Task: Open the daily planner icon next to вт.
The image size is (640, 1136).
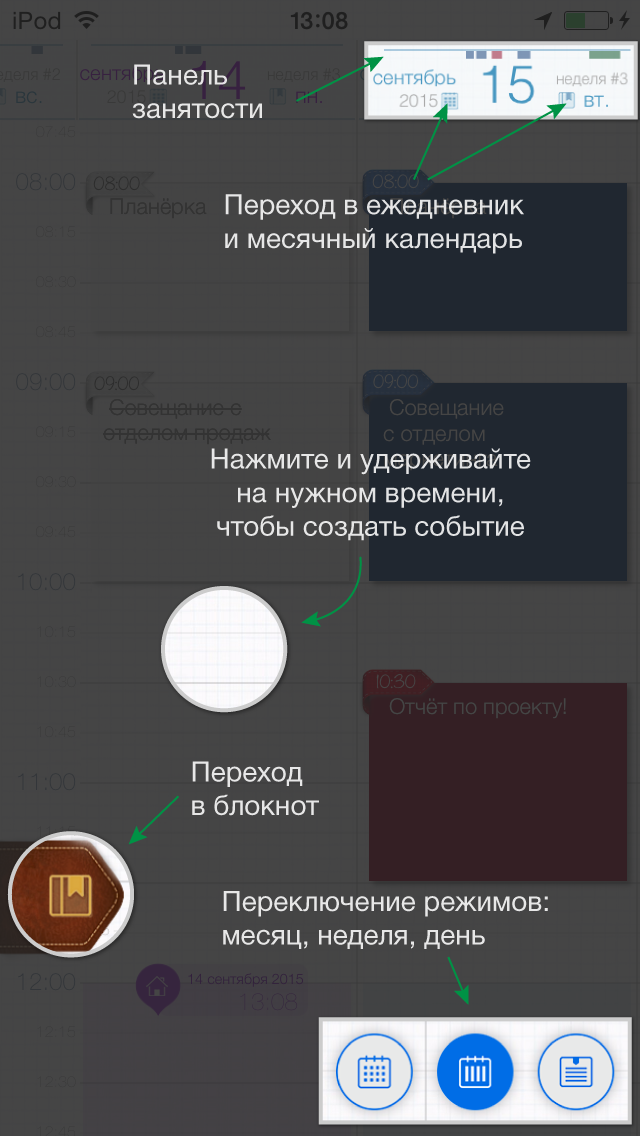Action: pos(567,99)
